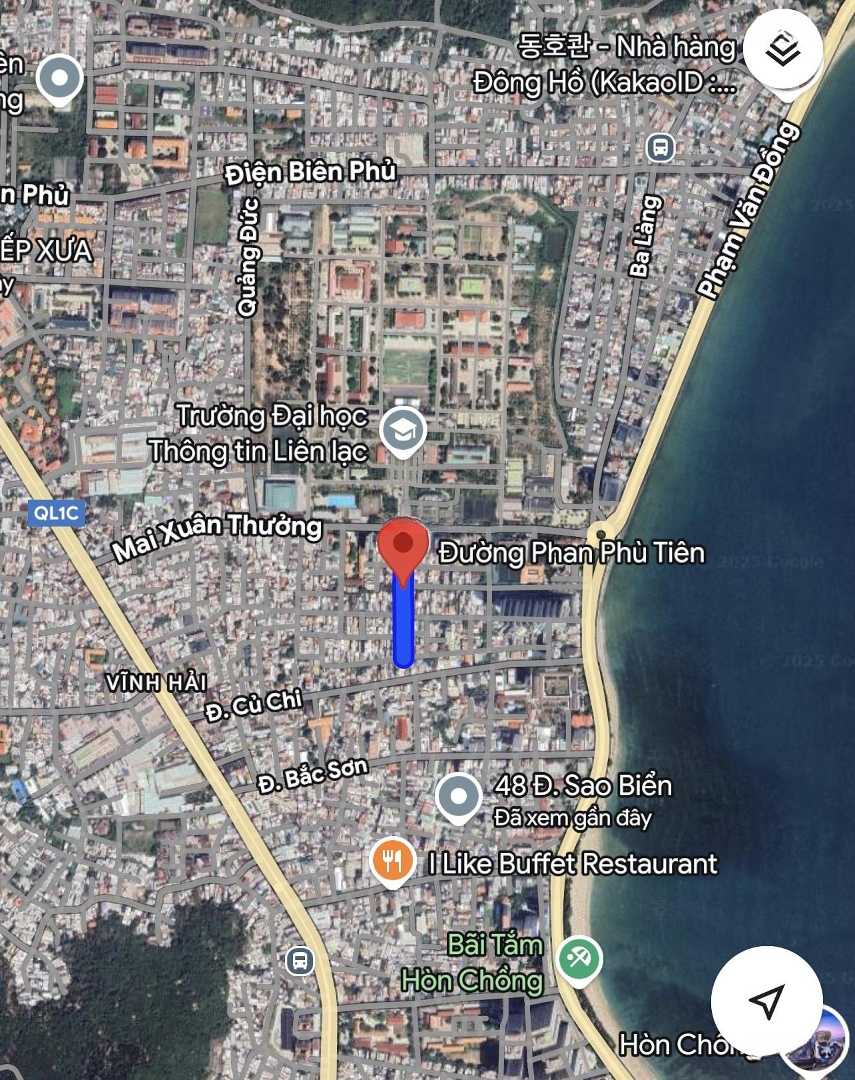Open Bãi Tắm Hòn Chồng beach marker
Viewport: 855px width, 1080px height.
point(579,959)
